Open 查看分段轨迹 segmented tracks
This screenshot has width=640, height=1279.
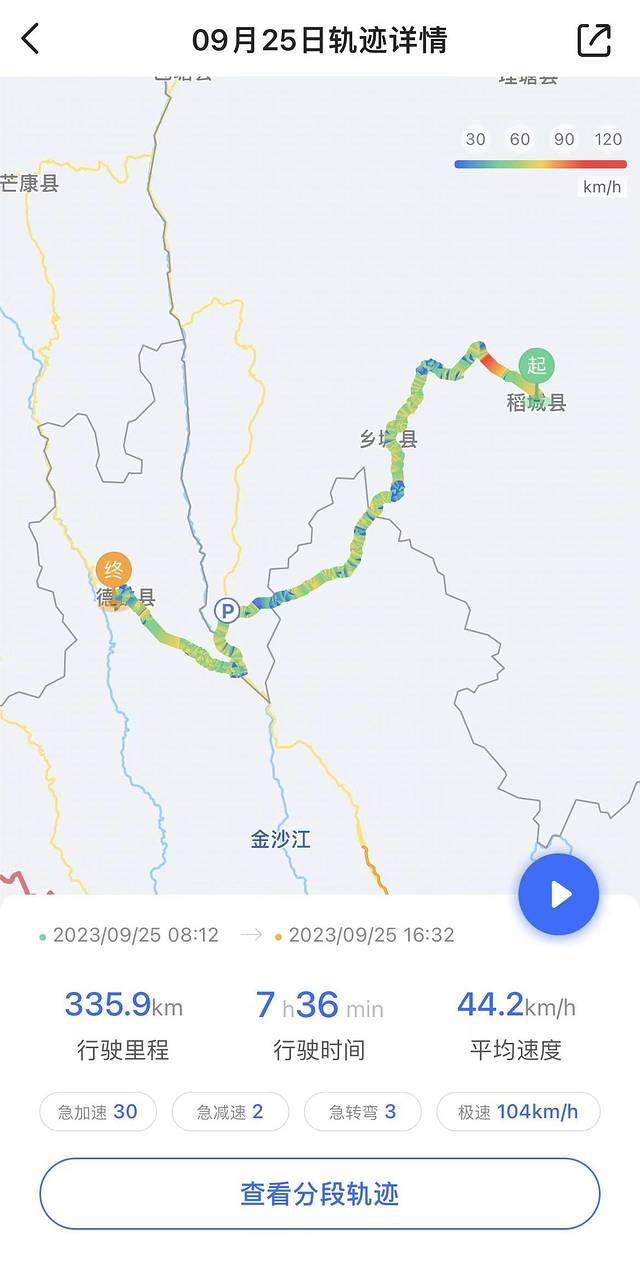(x=320, y=1193)
